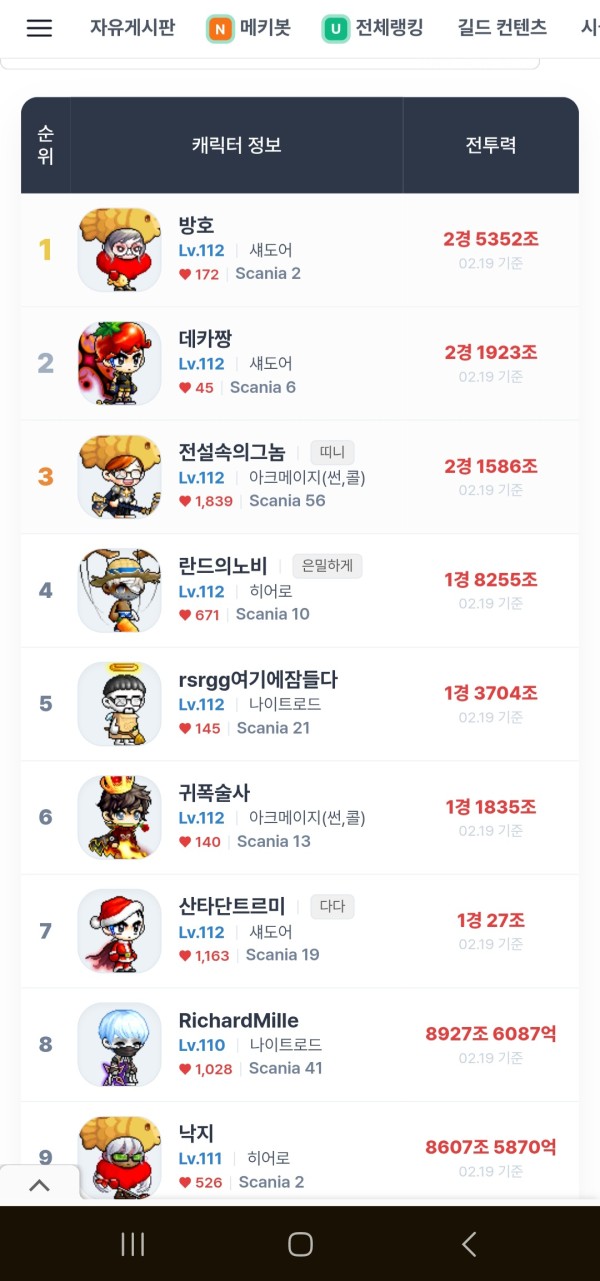Open rank 9 character 낙지
600x1281 pixels.
[x=196, y=1133]
